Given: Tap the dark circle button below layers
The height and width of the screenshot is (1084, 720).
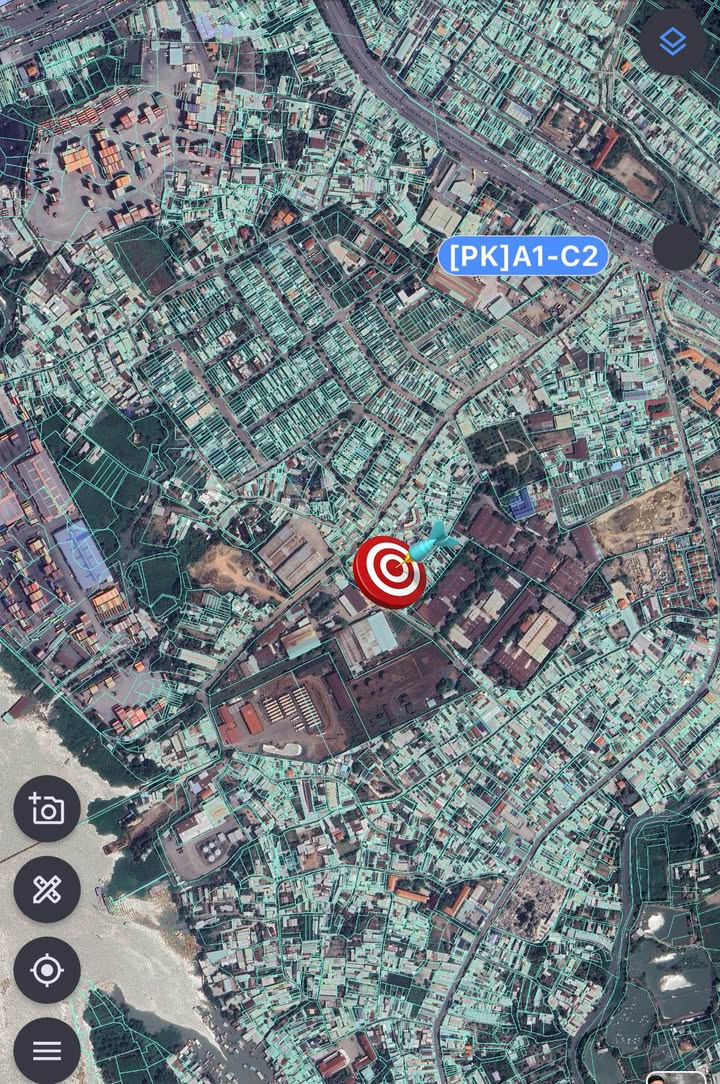Looking at the screenshot, I should click(x=676, y=246).
